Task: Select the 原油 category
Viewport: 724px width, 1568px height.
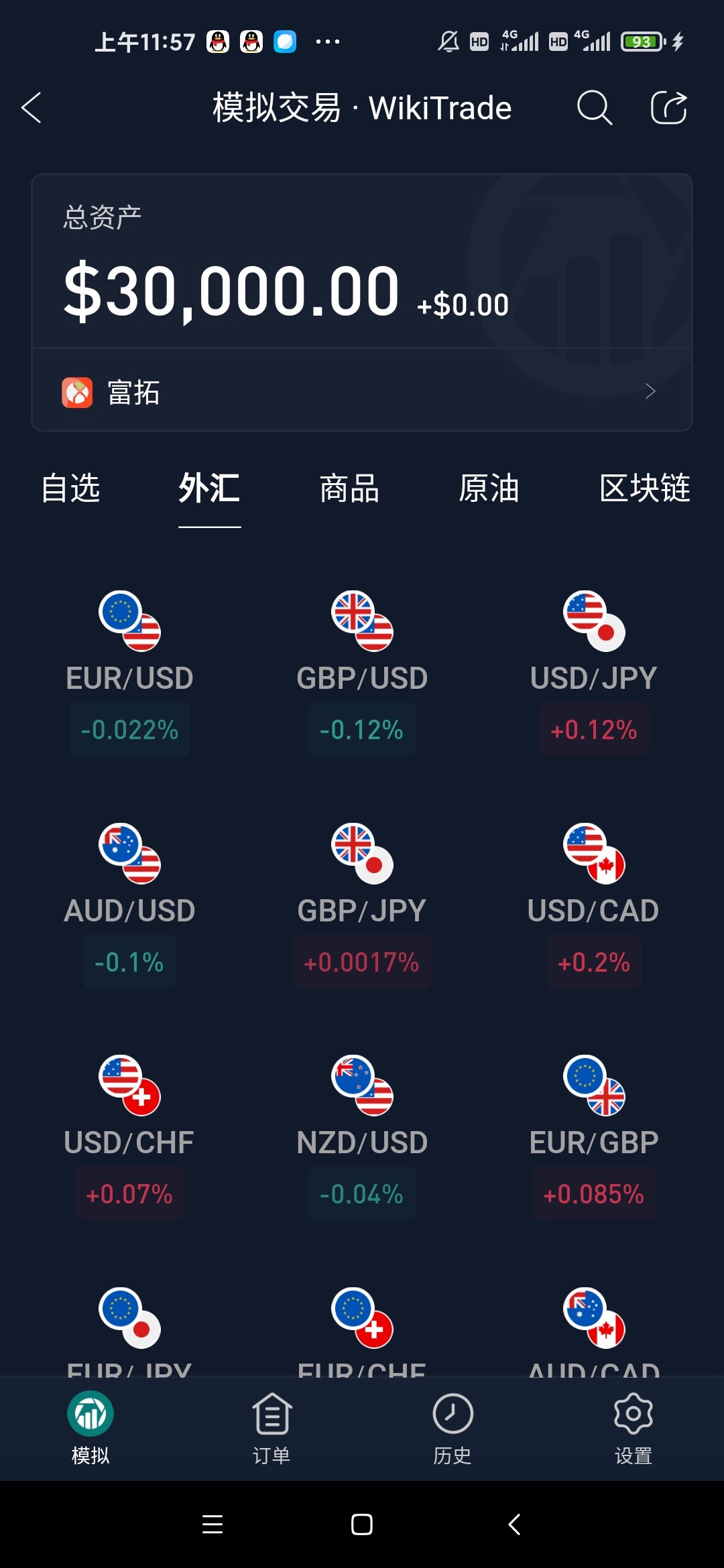Action: pyautogui.click(x=491, y=489)
